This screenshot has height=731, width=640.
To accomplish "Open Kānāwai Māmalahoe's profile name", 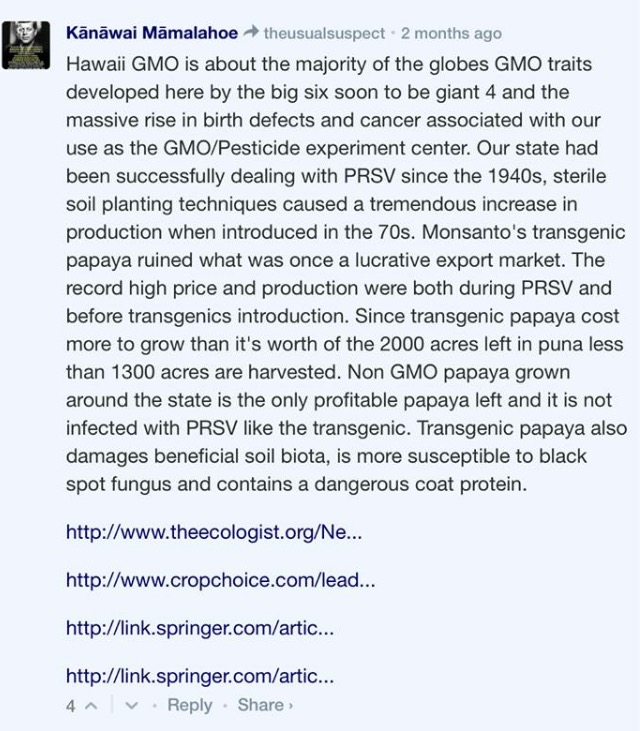I will point(151,33).
